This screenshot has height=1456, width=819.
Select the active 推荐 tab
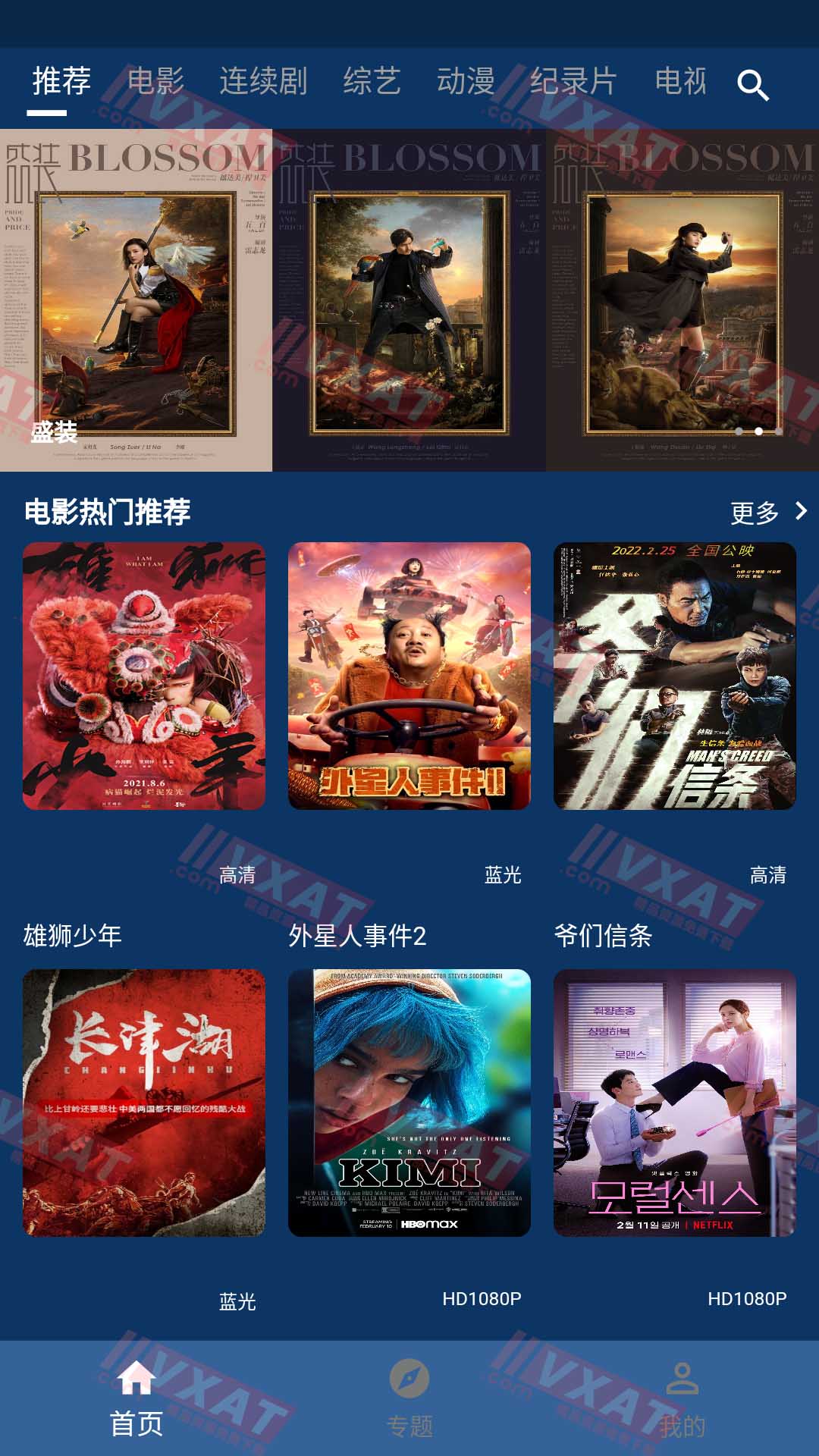pyautogui.click(x=59, y=81)
